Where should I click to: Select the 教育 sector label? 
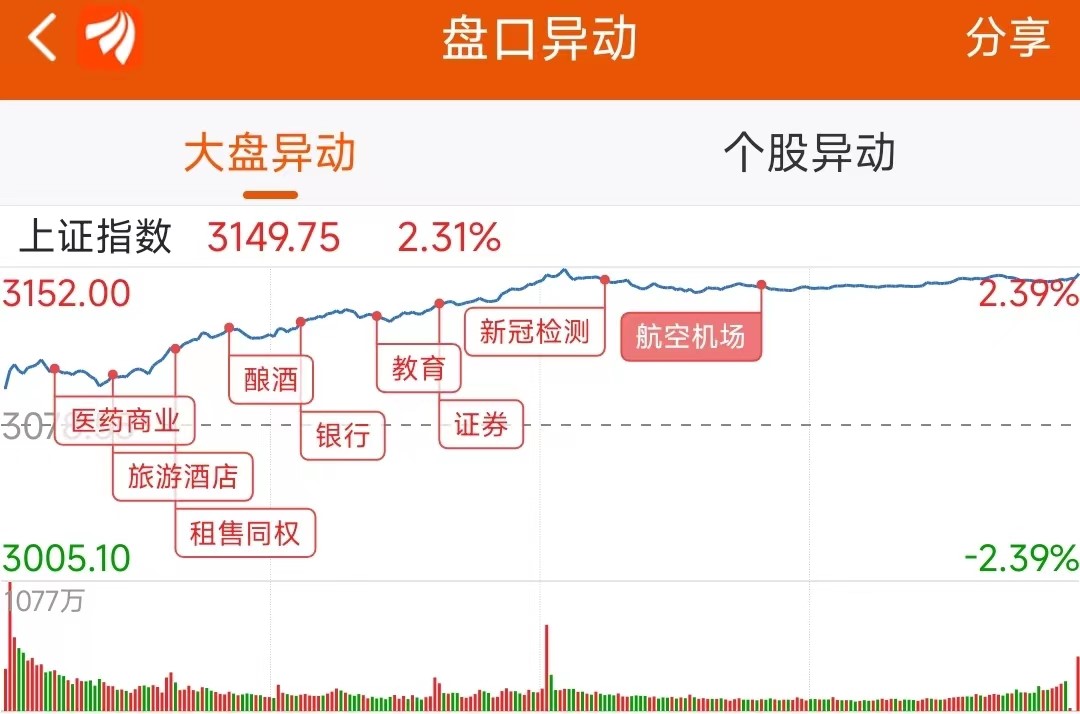[419, 368]
